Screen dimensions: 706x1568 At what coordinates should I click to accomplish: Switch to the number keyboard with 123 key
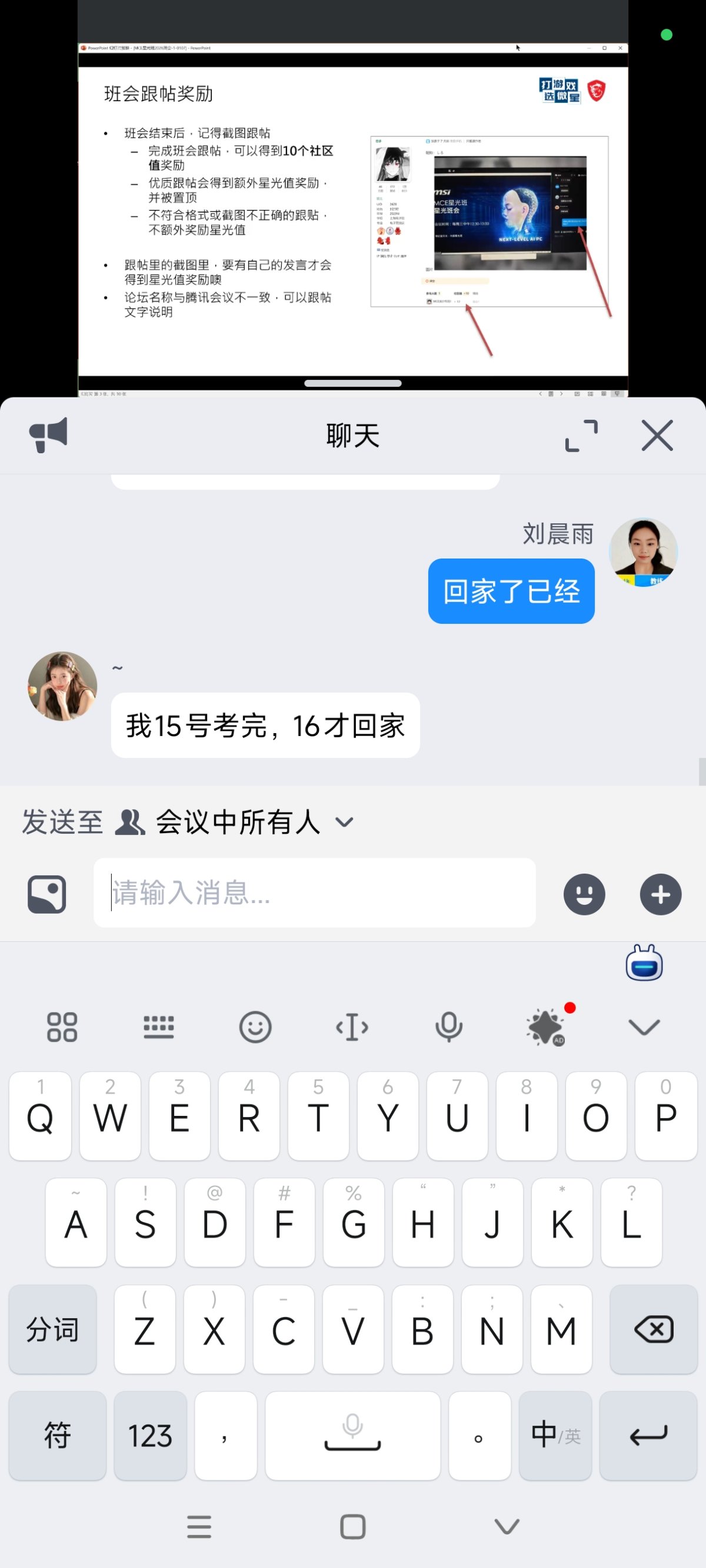(150, 1436)
